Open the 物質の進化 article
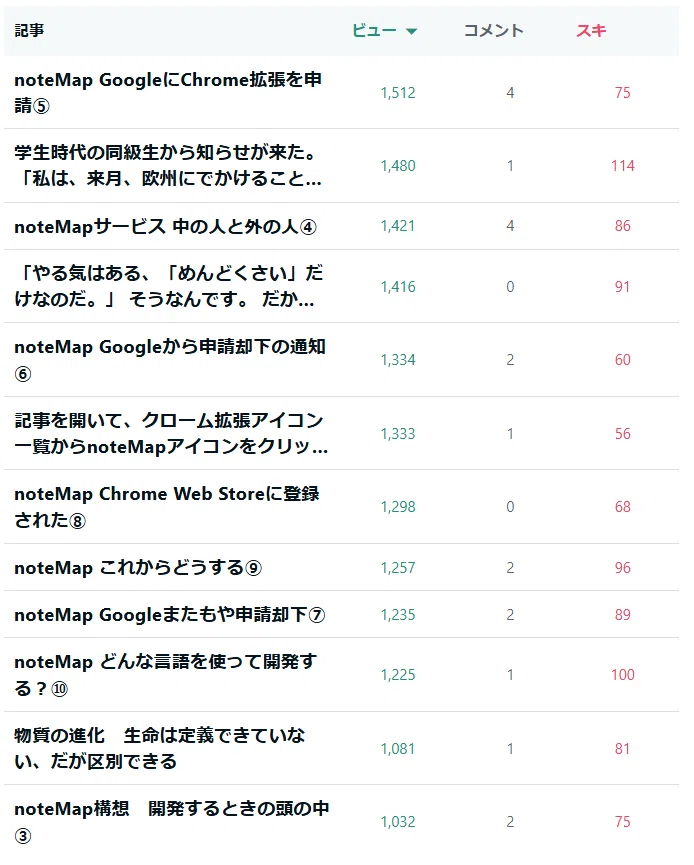The image size is (694, 865). (159, 748)
